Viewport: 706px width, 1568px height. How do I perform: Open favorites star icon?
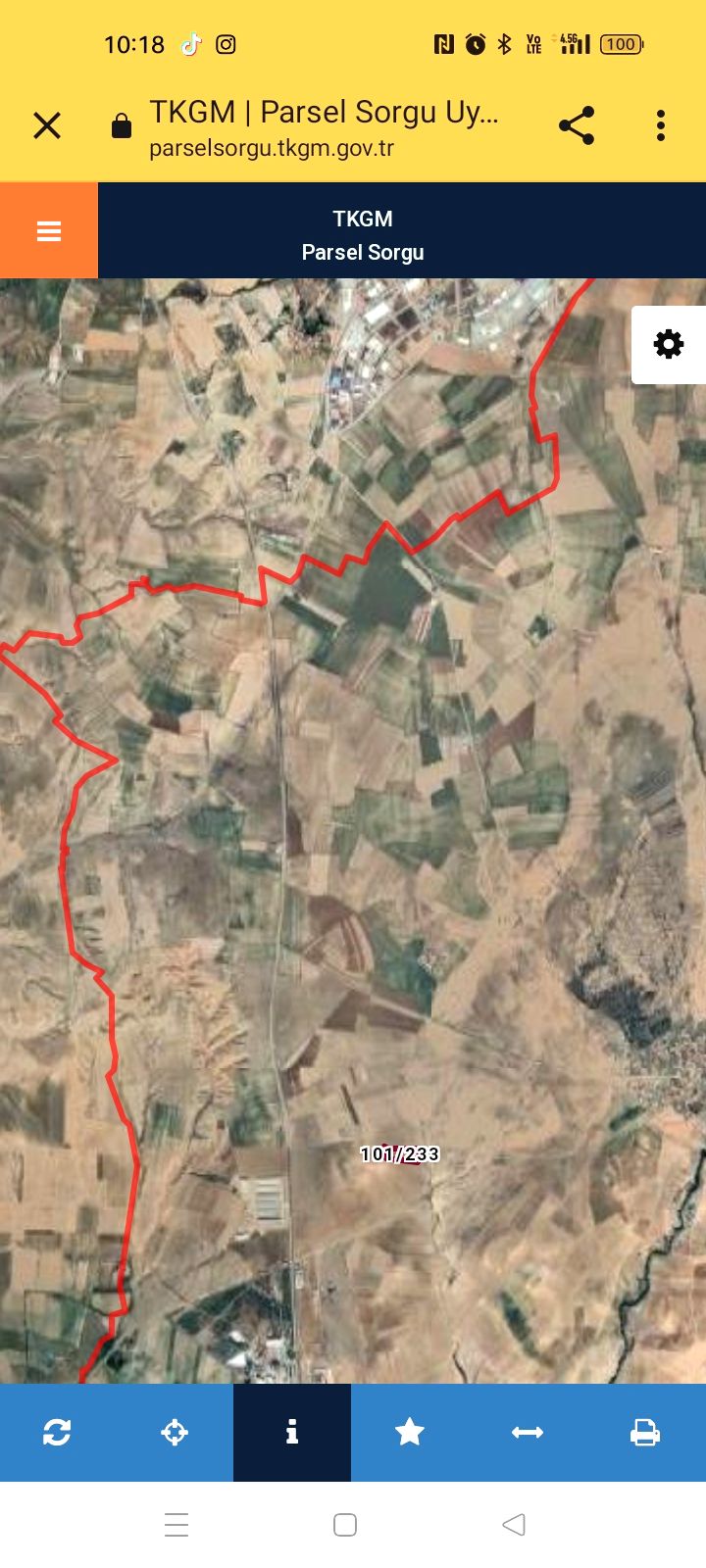[410, 1433]
